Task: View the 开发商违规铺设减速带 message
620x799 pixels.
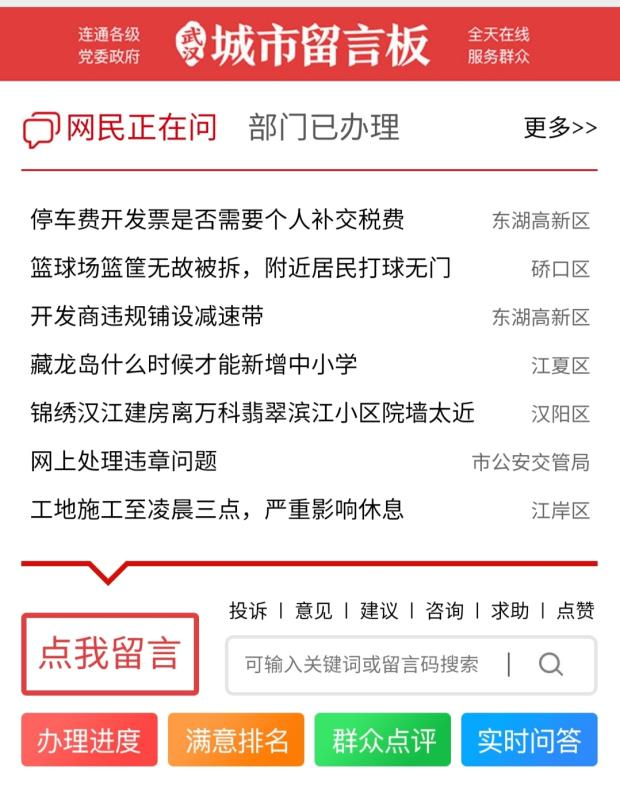Action: click(147, 316)
